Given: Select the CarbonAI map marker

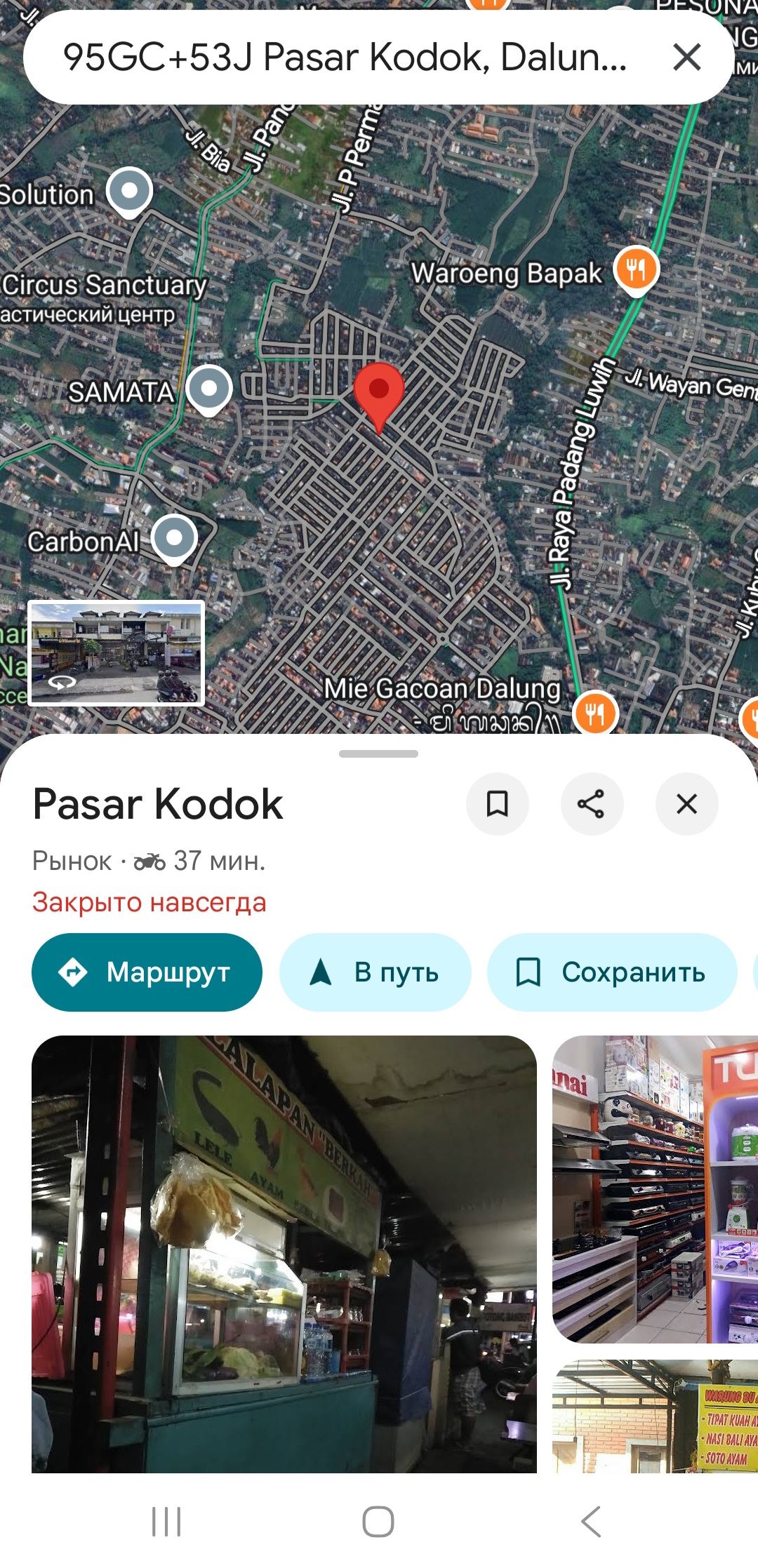Looking at the screenshot, I should tap(174, 539).
